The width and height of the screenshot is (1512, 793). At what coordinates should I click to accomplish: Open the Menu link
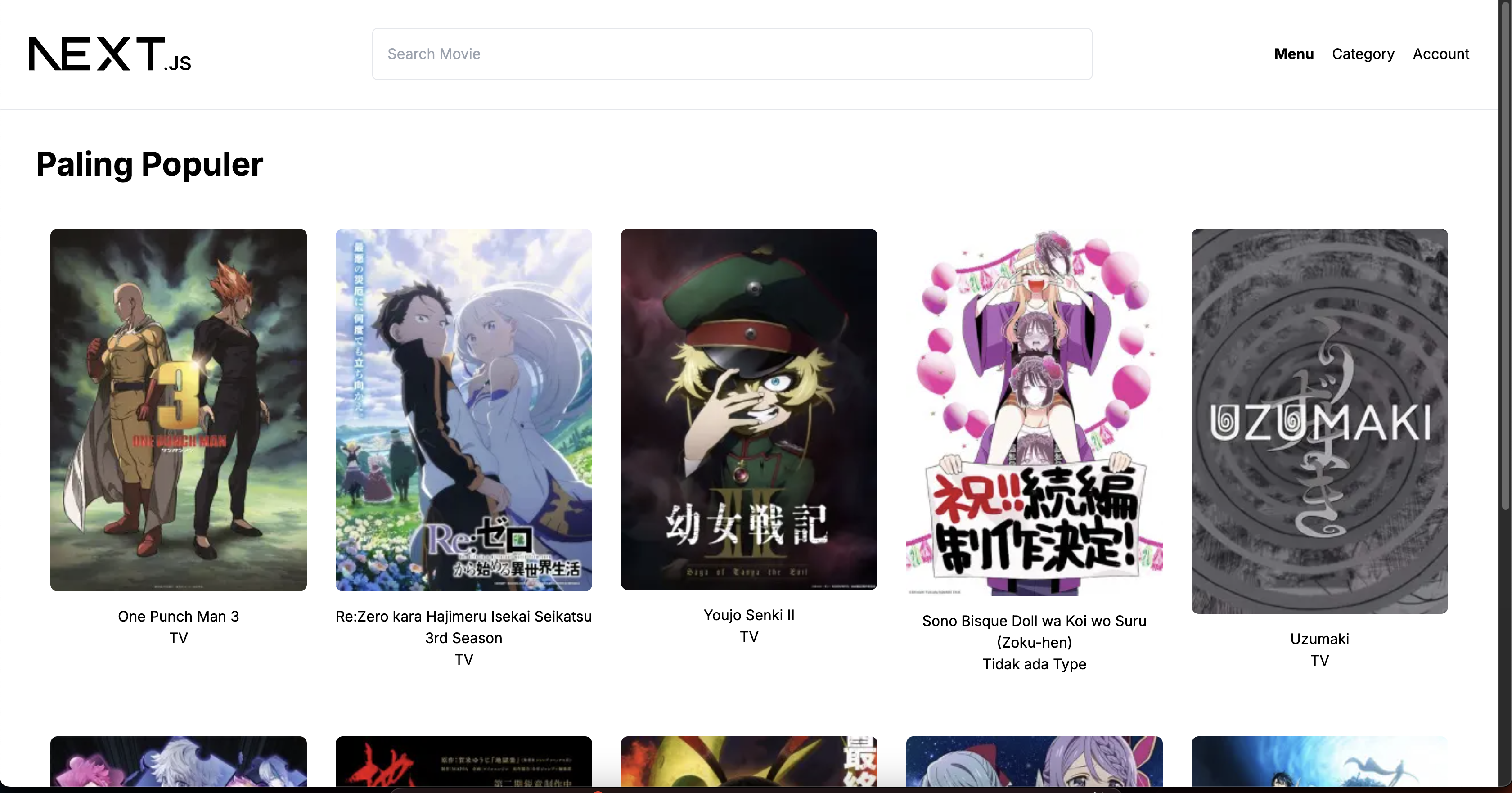coord(1293,54)
